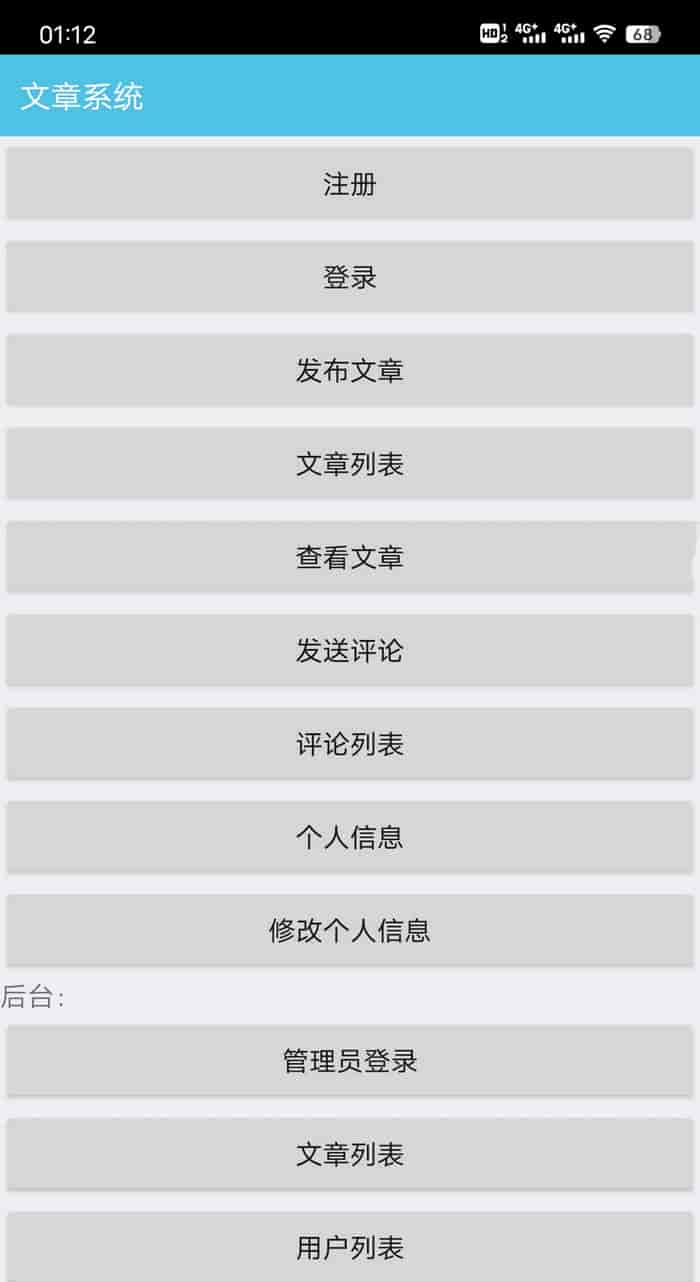The image size is (700, 1282).
Task: View 个人信息 profile info
Action: pos(350,837)
